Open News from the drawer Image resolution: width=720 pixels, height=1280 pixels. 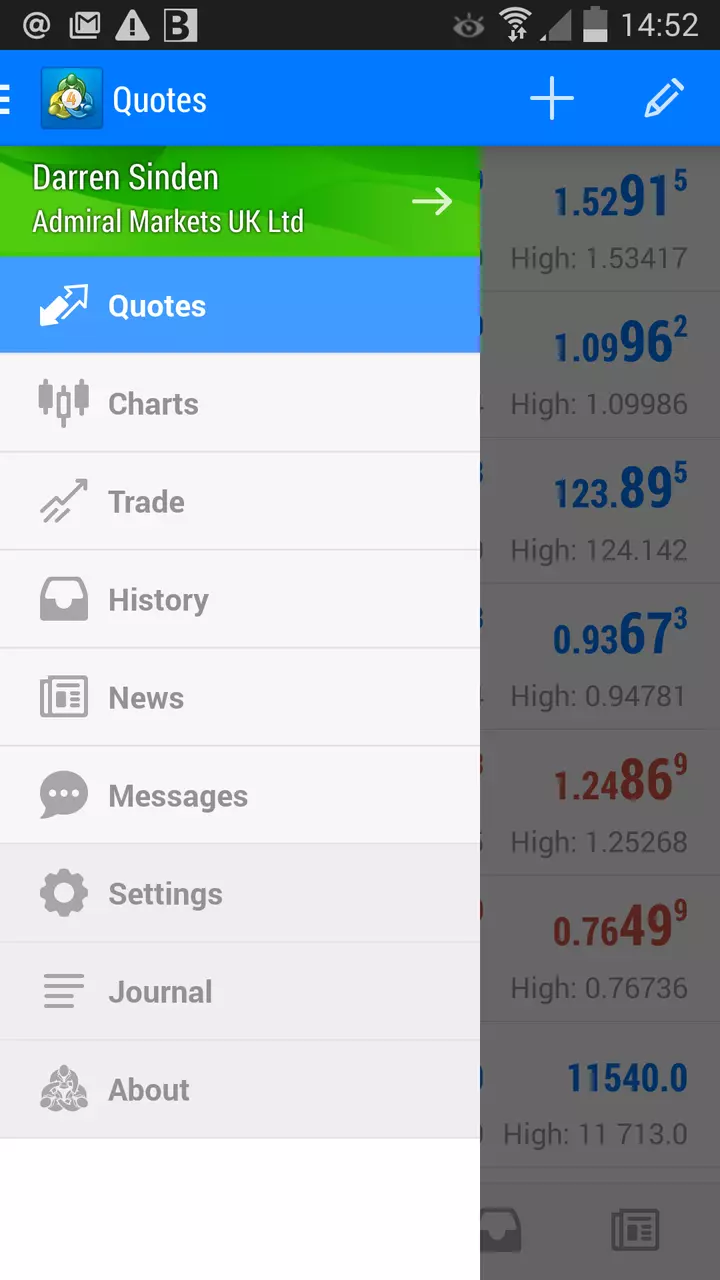[240, 697]
